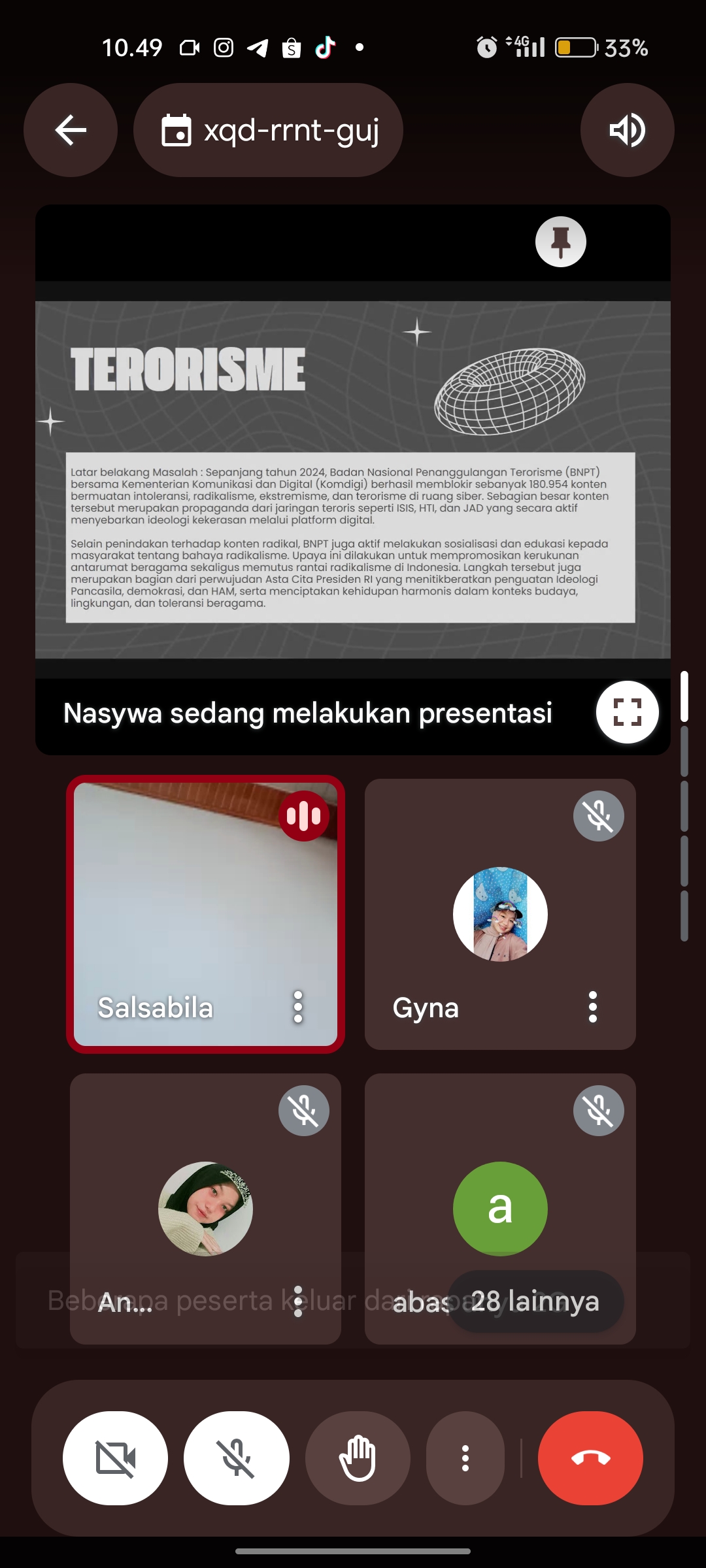Raise your hand
Viewport: 706px width, 1568px height.
click(x=358, y=1458)
